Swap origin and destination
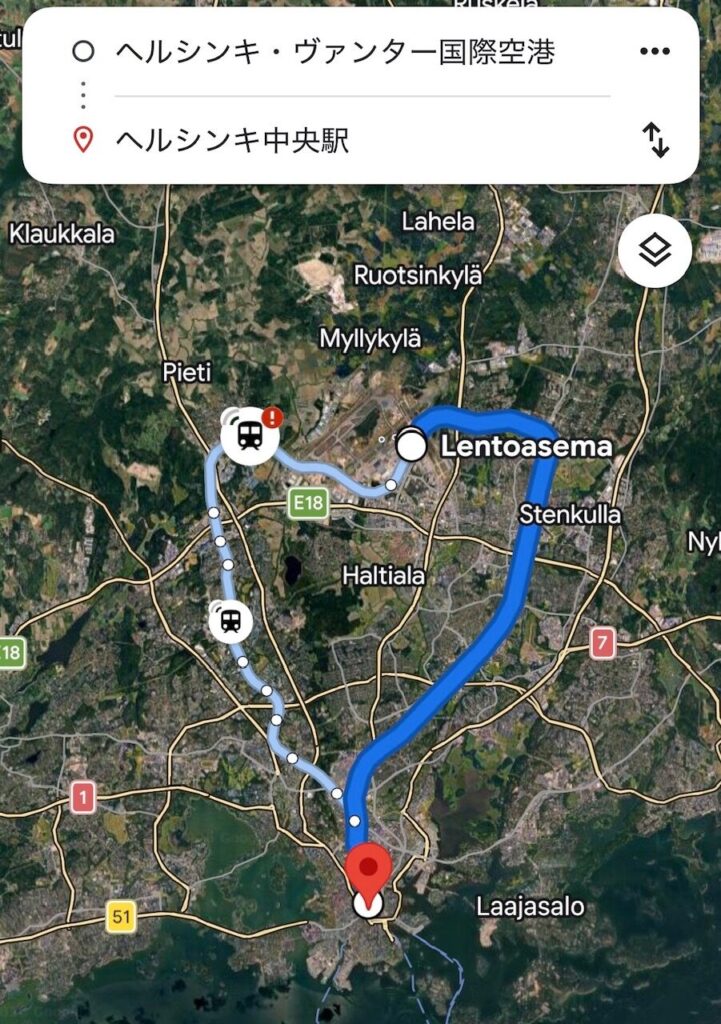 [x=655, y=140]
